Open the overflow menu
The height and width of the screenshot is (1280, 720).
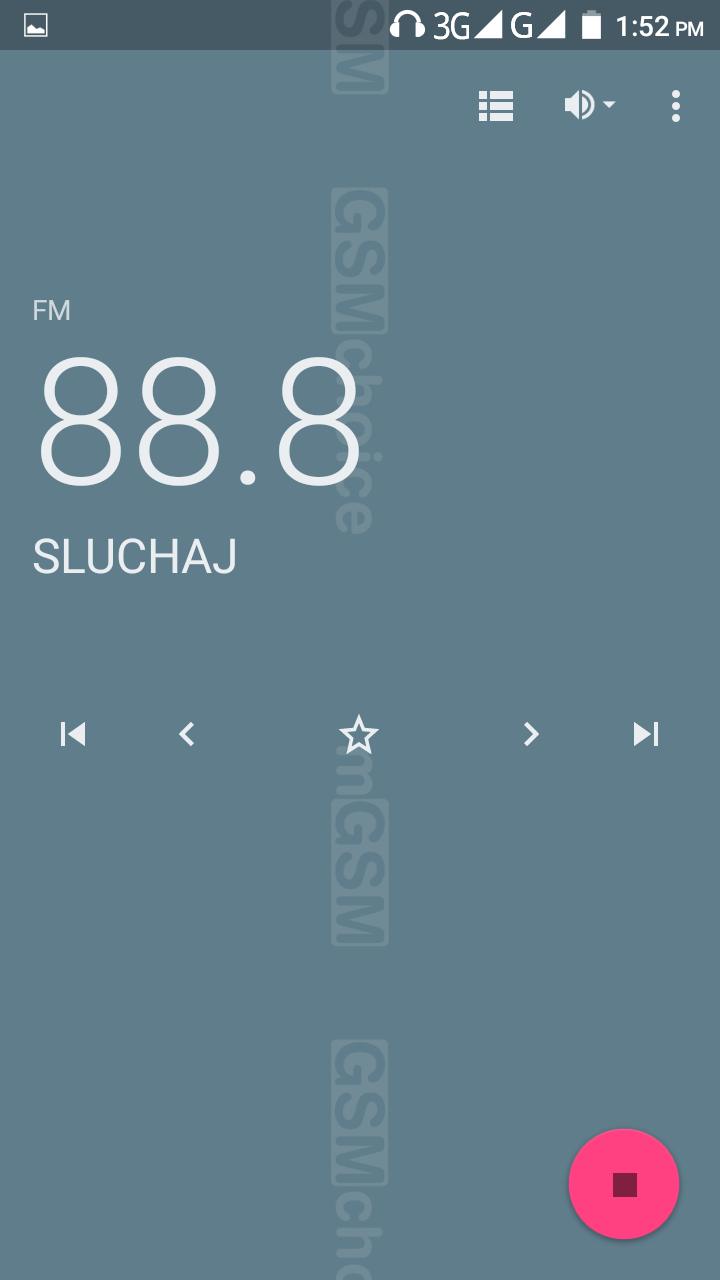[x=676, y=105]
